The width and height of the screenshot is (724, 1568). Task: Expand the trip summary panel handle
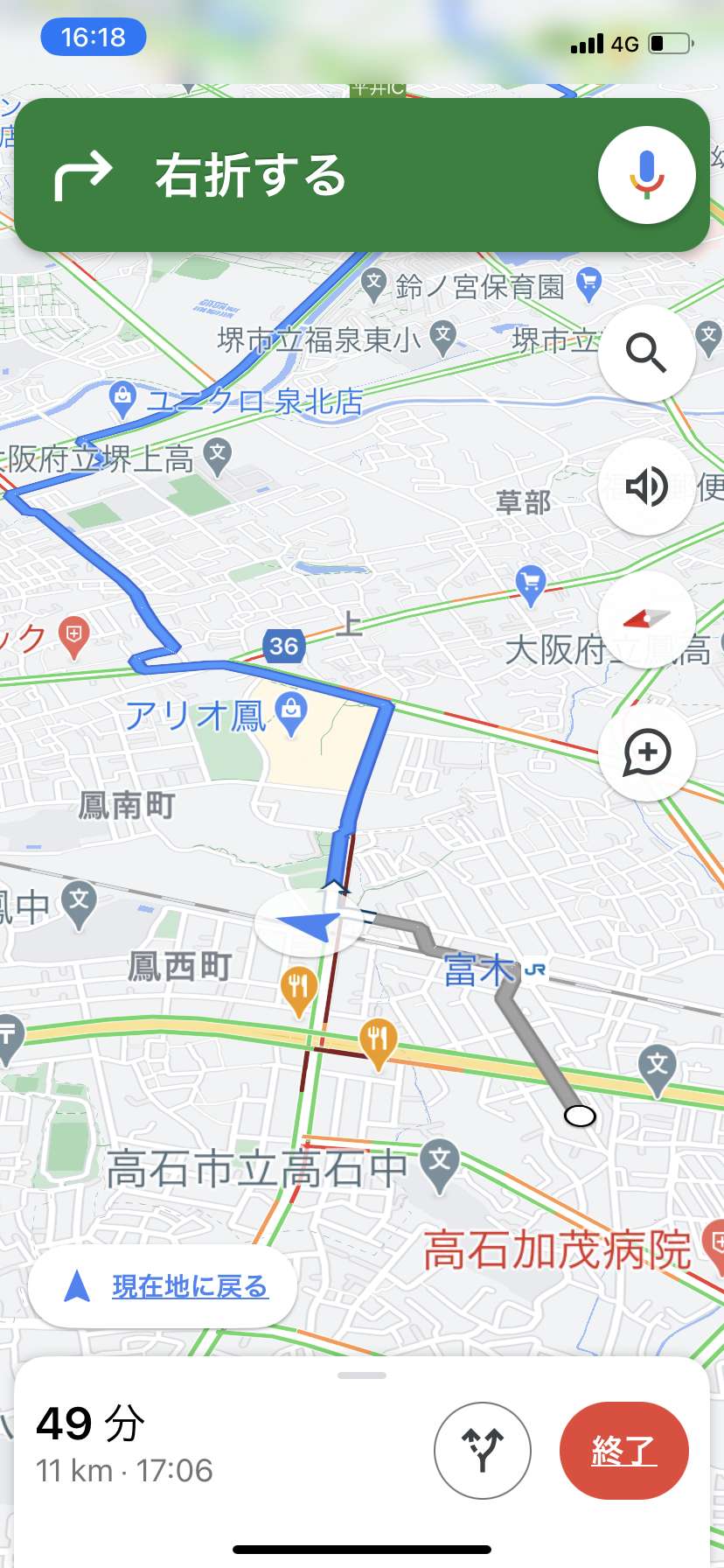pyautogui.click(x=361, y=1375)
